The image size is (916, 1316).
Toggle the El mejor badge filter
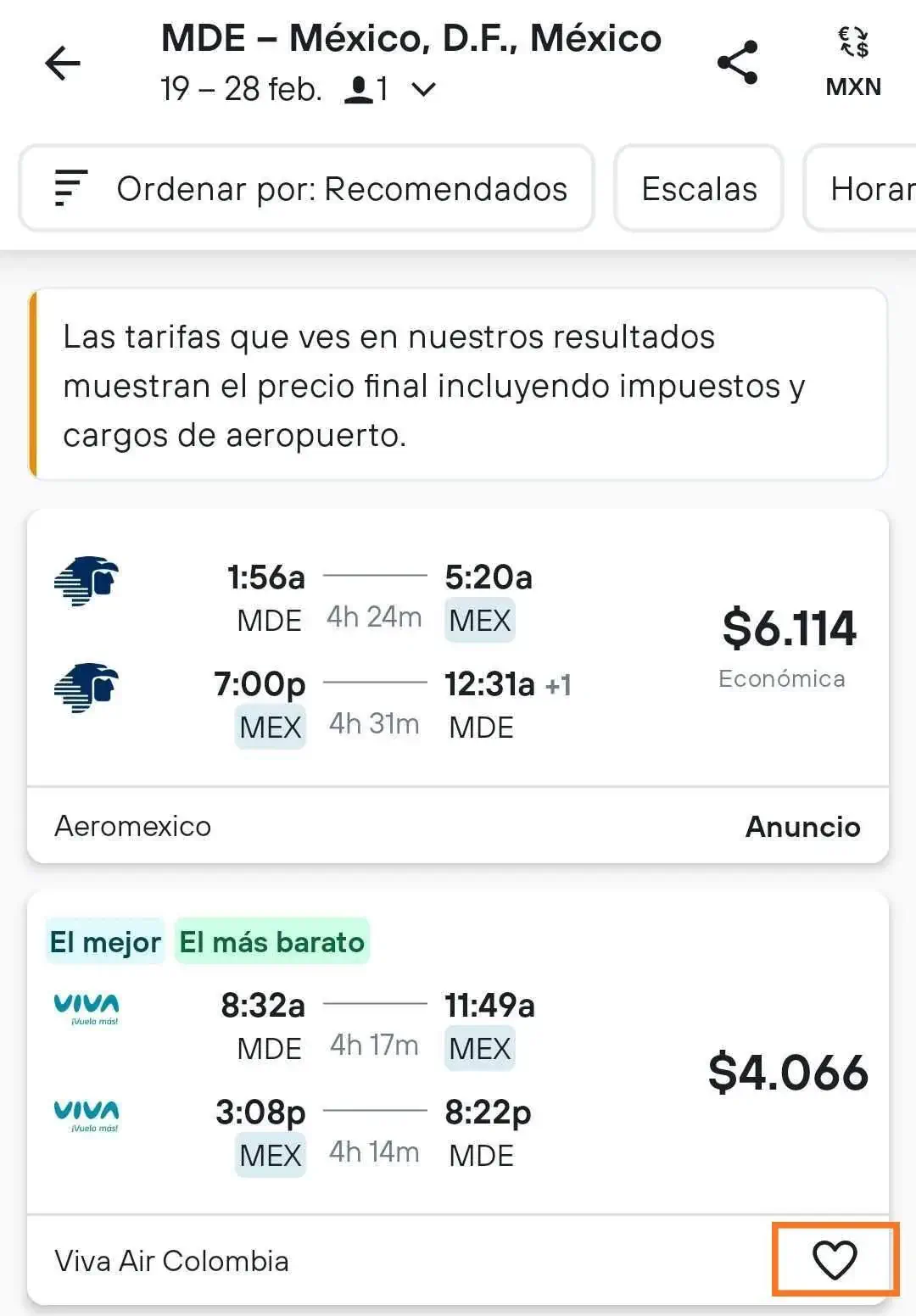click(x=104, y=941)
